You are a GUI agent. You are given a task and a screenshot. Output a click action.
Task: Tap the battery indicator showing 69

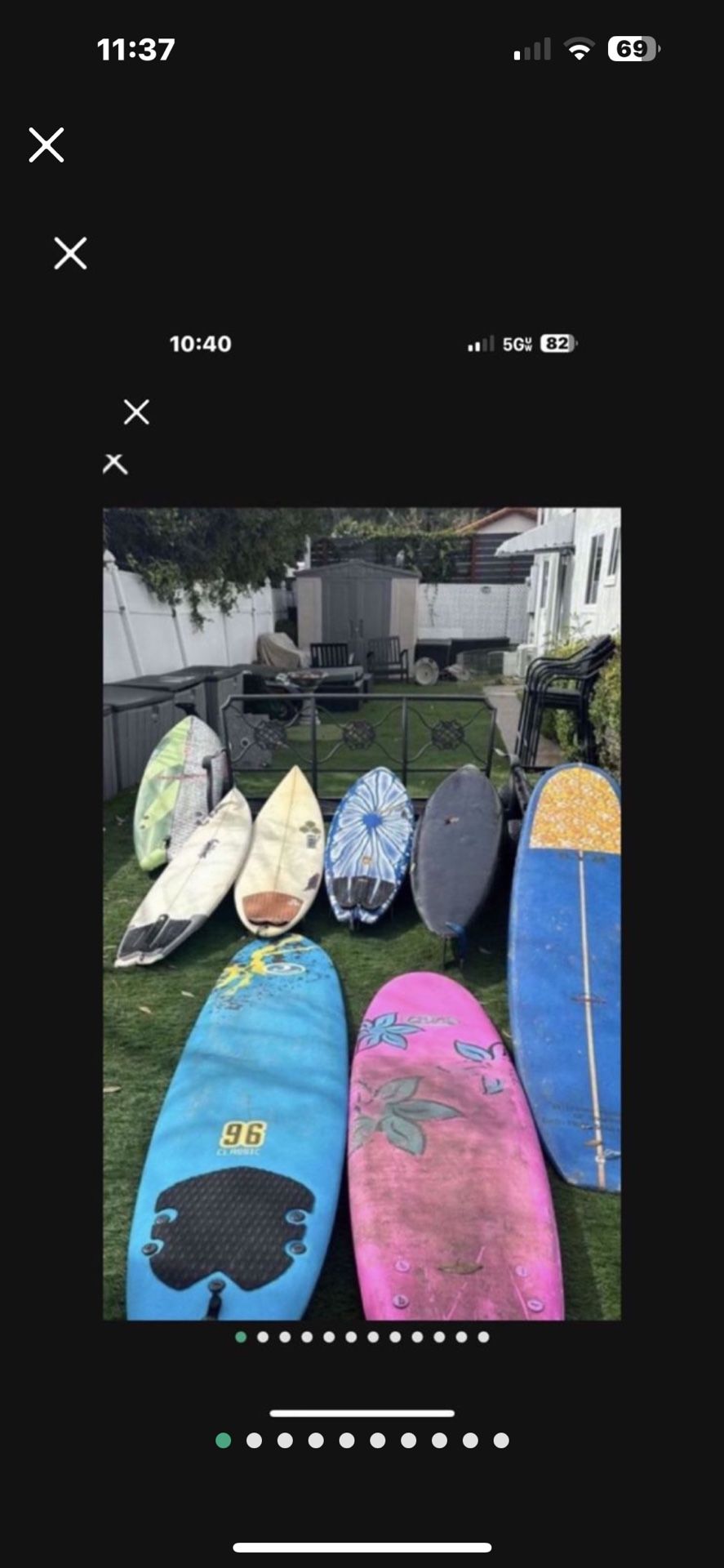click(629, 49)
